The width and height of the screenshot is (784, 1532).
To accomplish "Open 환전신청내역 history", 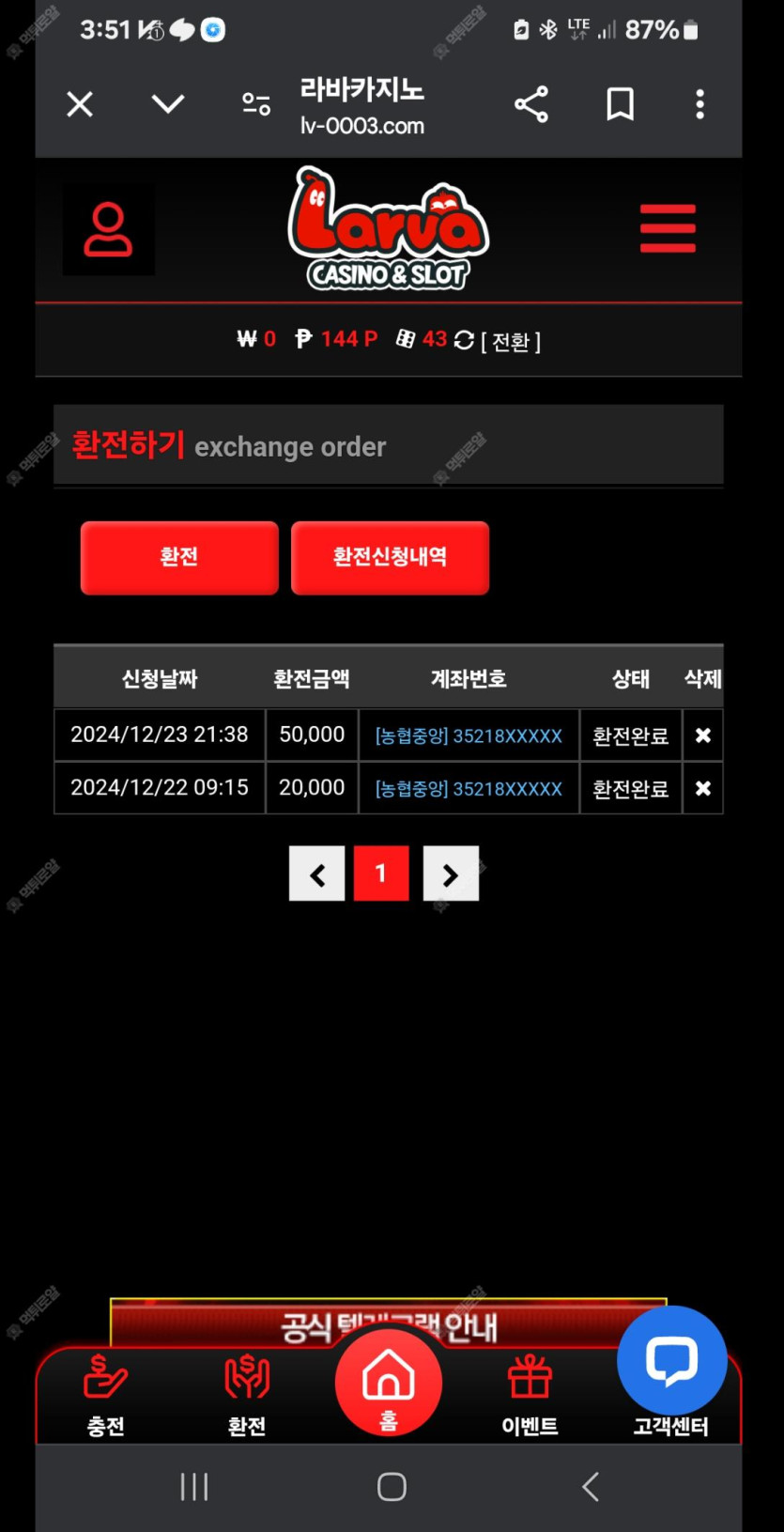I will click(x=390, y=558).
